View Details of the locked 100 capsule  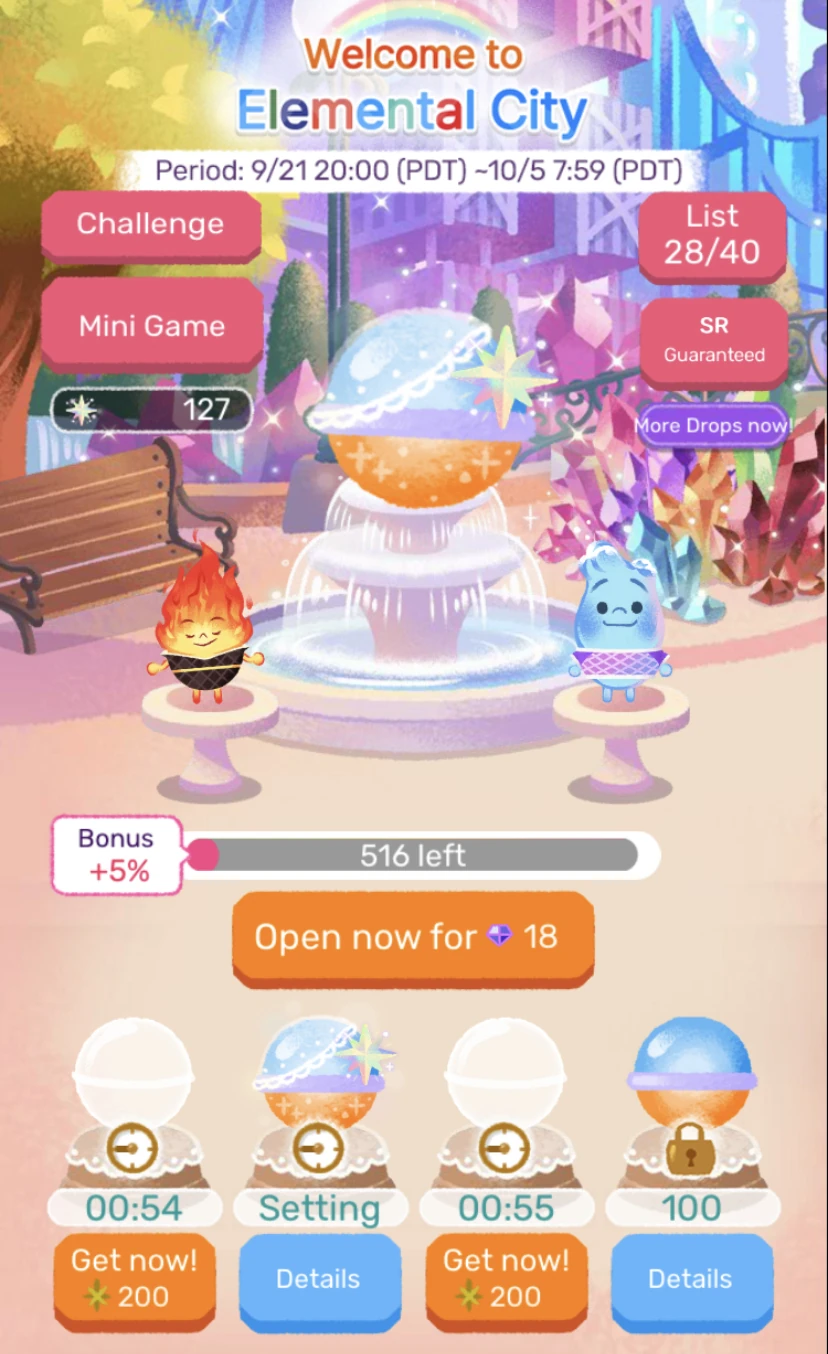click(x=691, y=1280)
